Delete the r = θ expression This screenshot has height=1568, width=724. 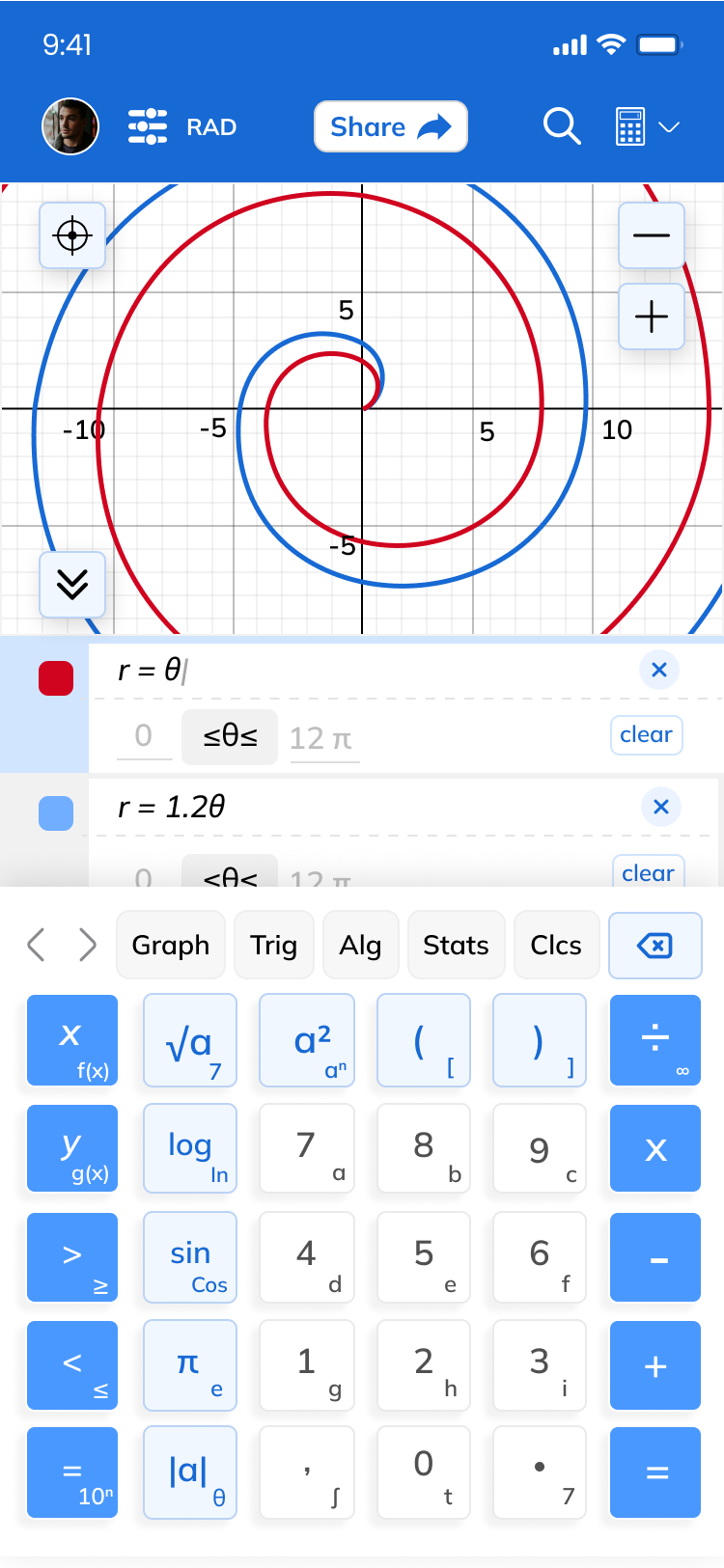tap(659, 670)
